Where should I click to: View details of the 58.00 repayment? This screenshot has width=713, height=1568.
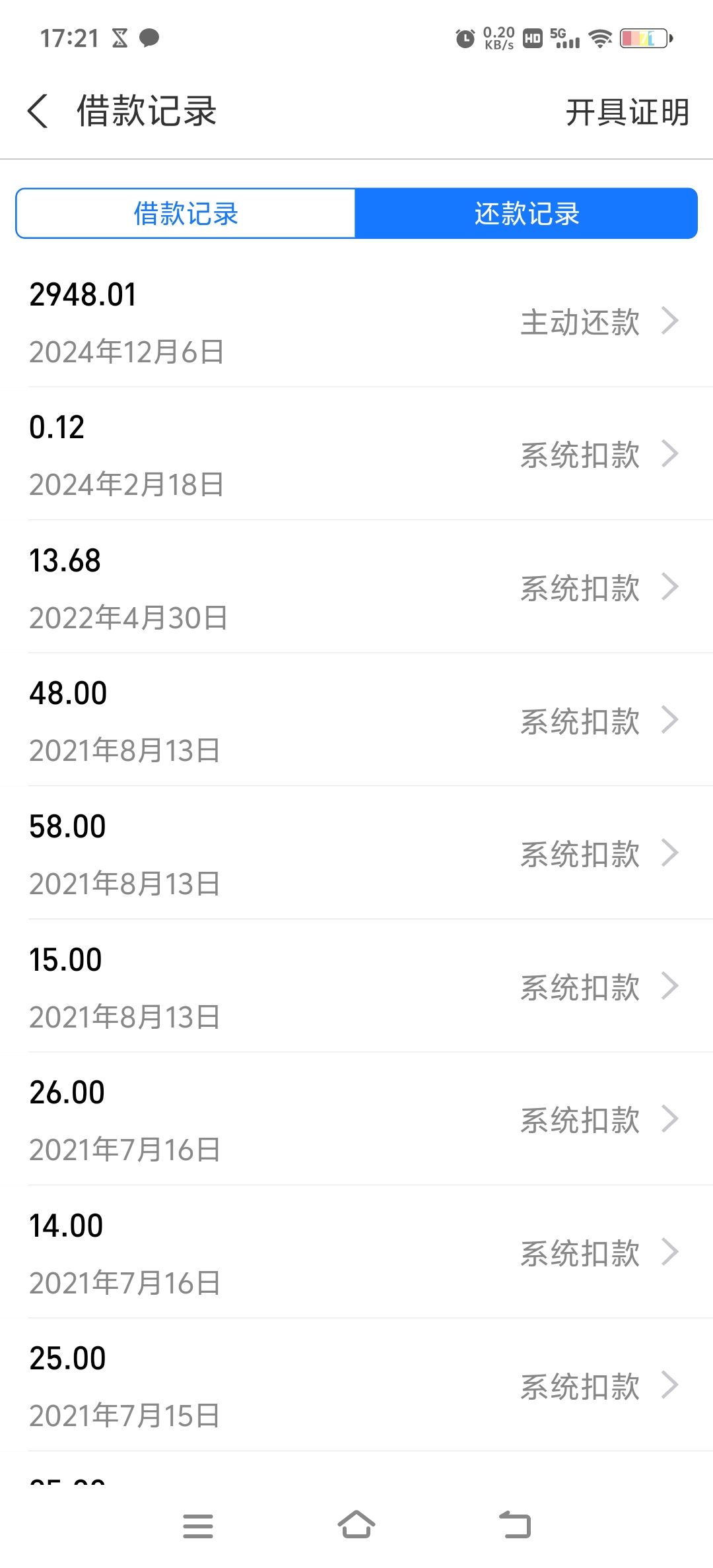point(356,854)
